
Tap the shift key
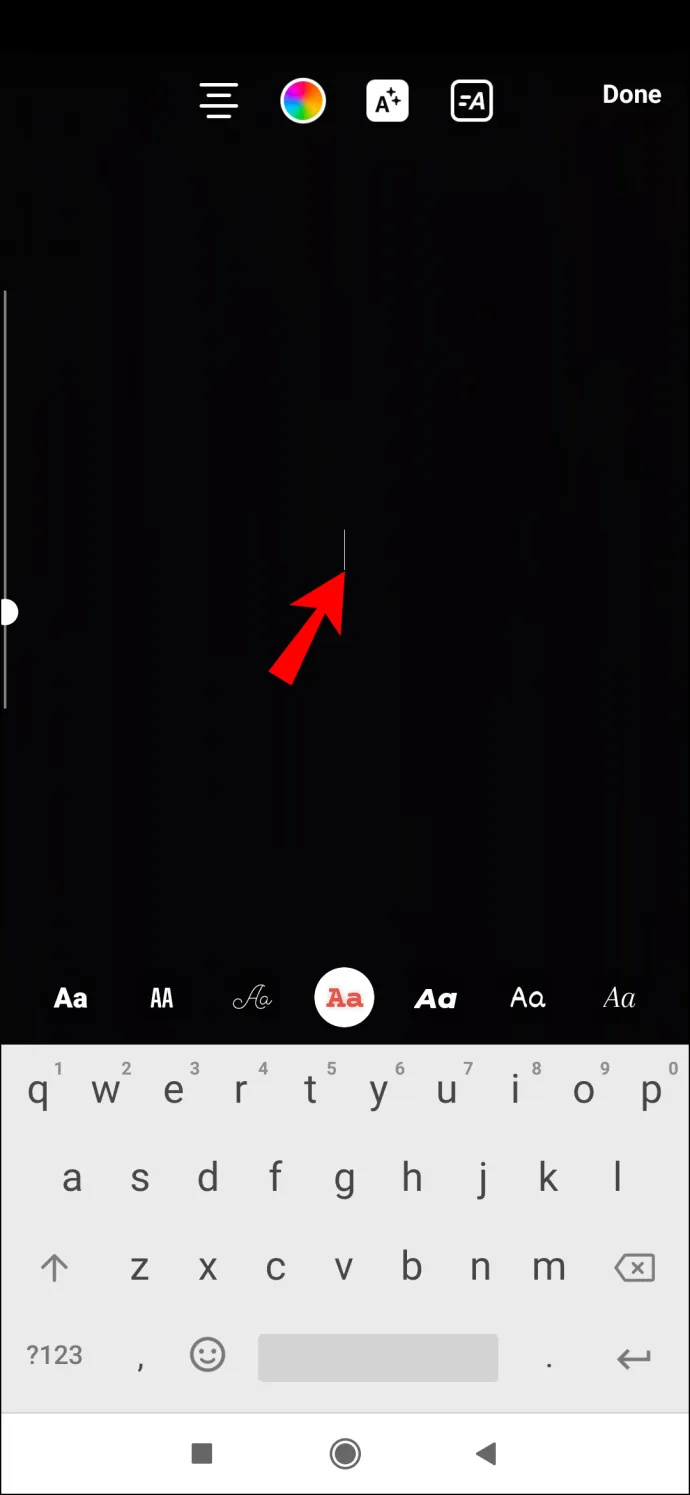54,1268
